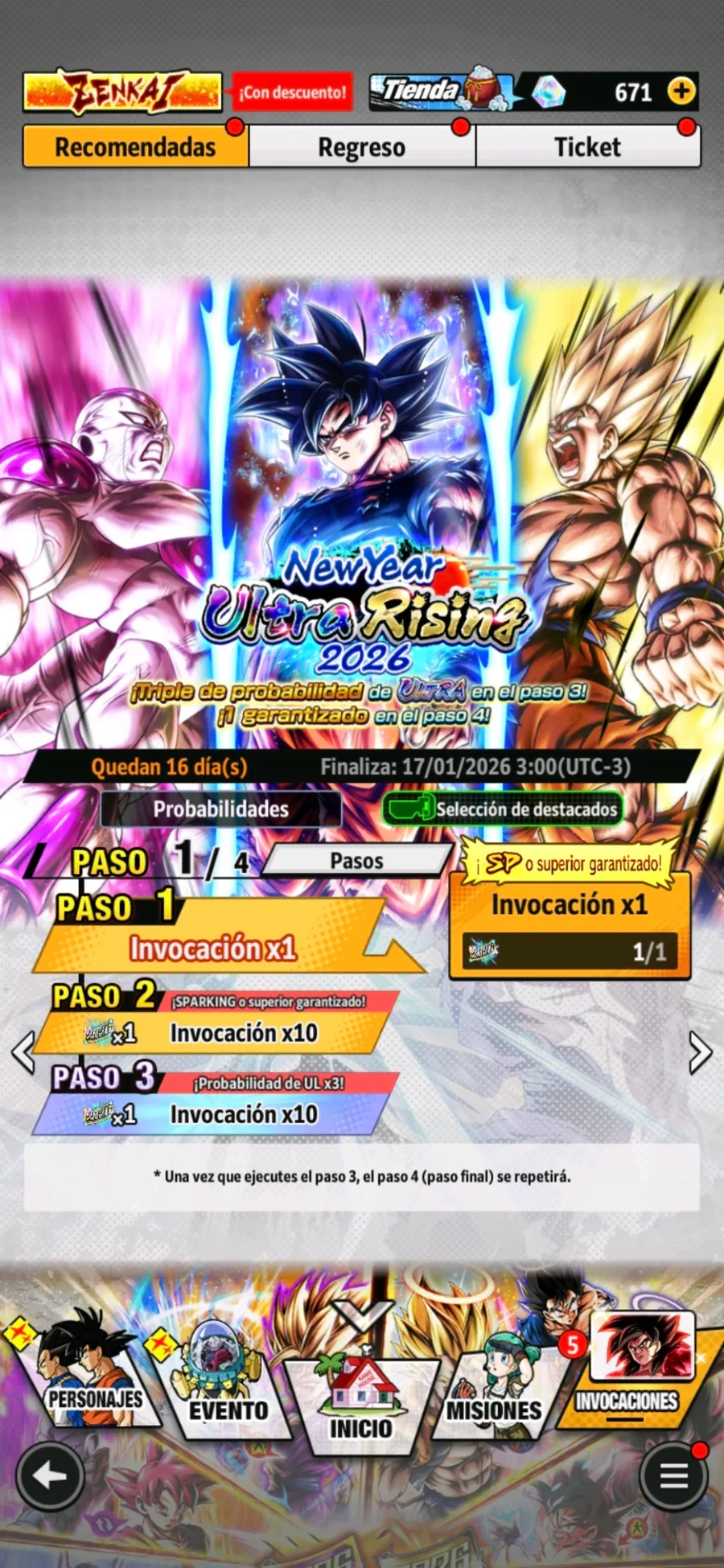Screen dimensions: 724x1568
Task: Switch to the Regreso tab
Action: click(x=362, y=146)
